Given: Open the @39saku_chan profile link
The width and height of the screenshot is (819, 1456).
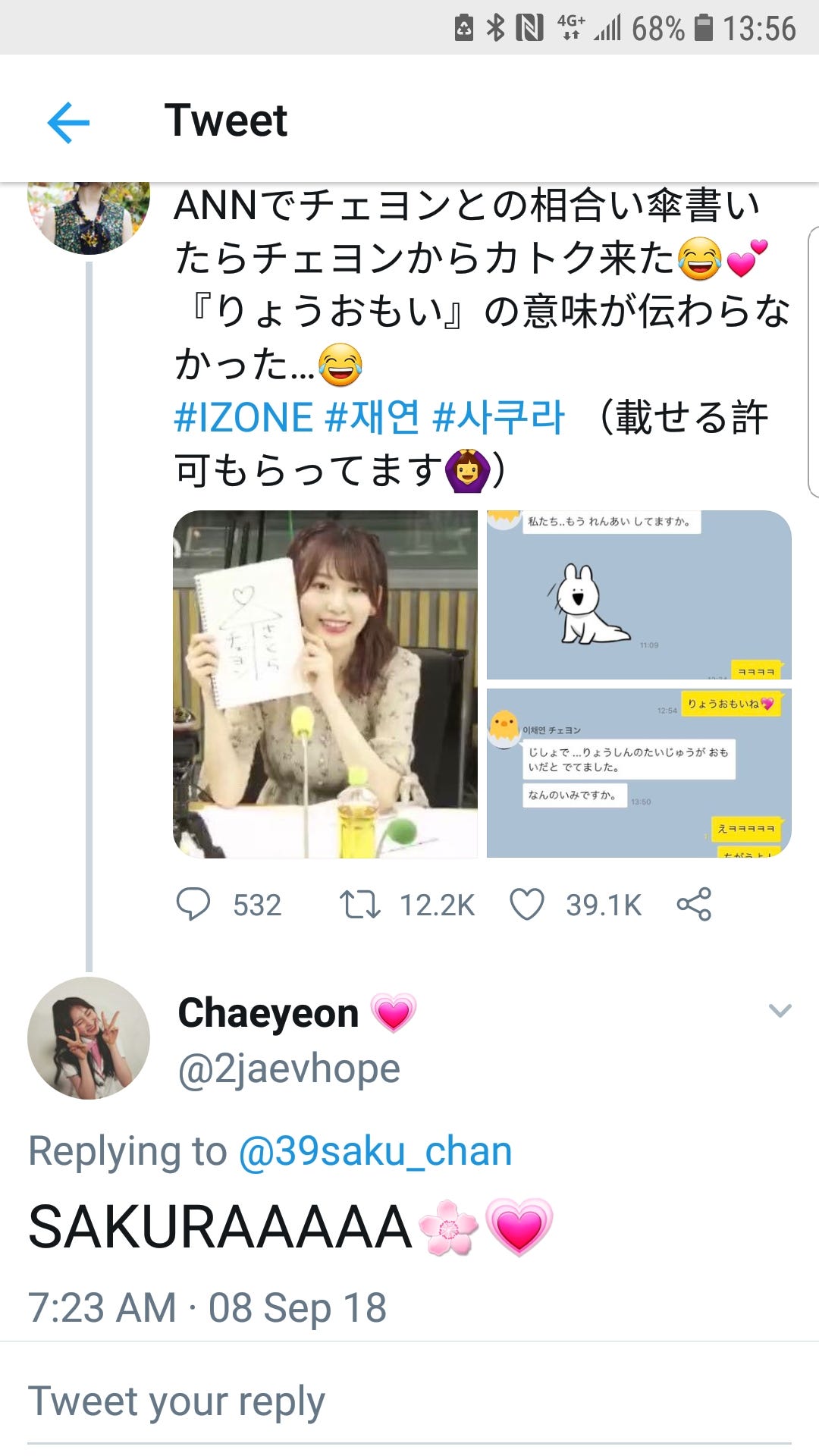Looking at the screenshot, I should [375, 1151].
